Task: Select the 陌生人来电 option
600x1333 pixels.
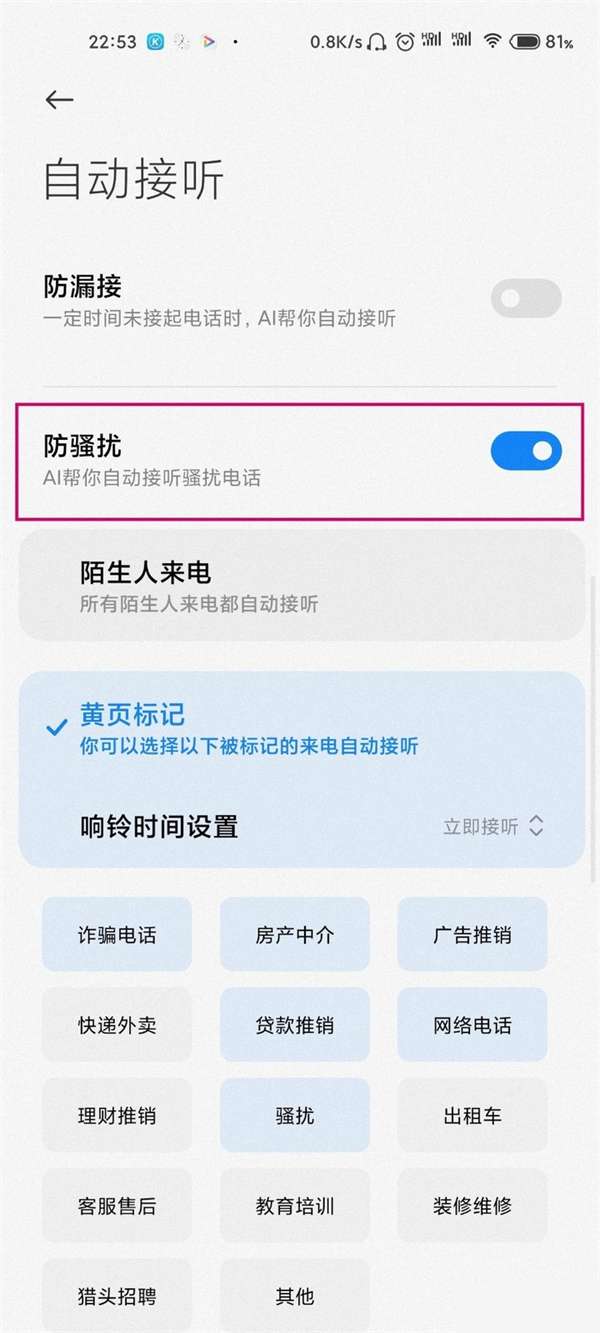Action: click(x=300, y=586)
